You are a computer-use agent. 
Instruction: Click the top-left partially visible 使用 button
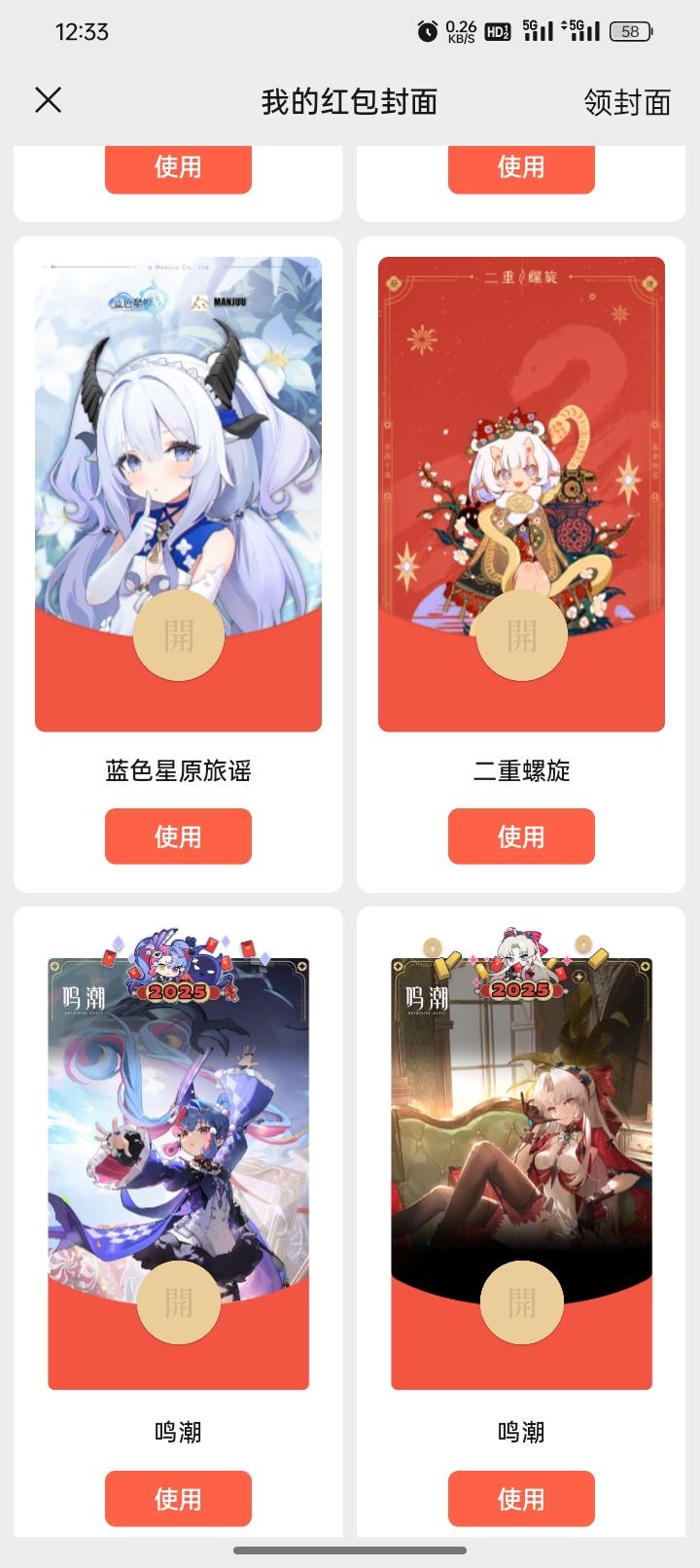[x=178, y=167]
